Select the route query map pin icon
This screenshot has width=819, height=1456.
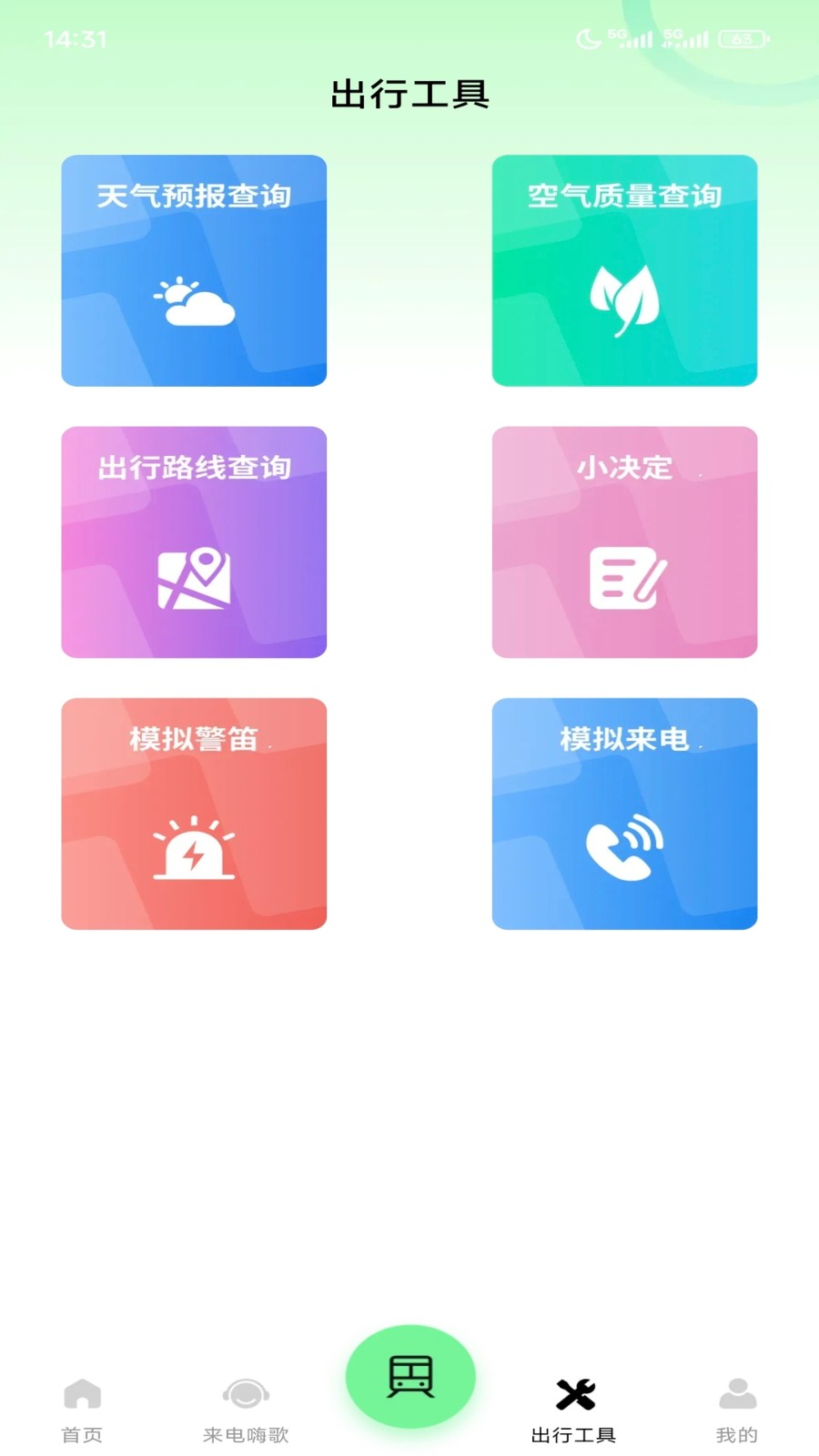(x=194, y=580)
